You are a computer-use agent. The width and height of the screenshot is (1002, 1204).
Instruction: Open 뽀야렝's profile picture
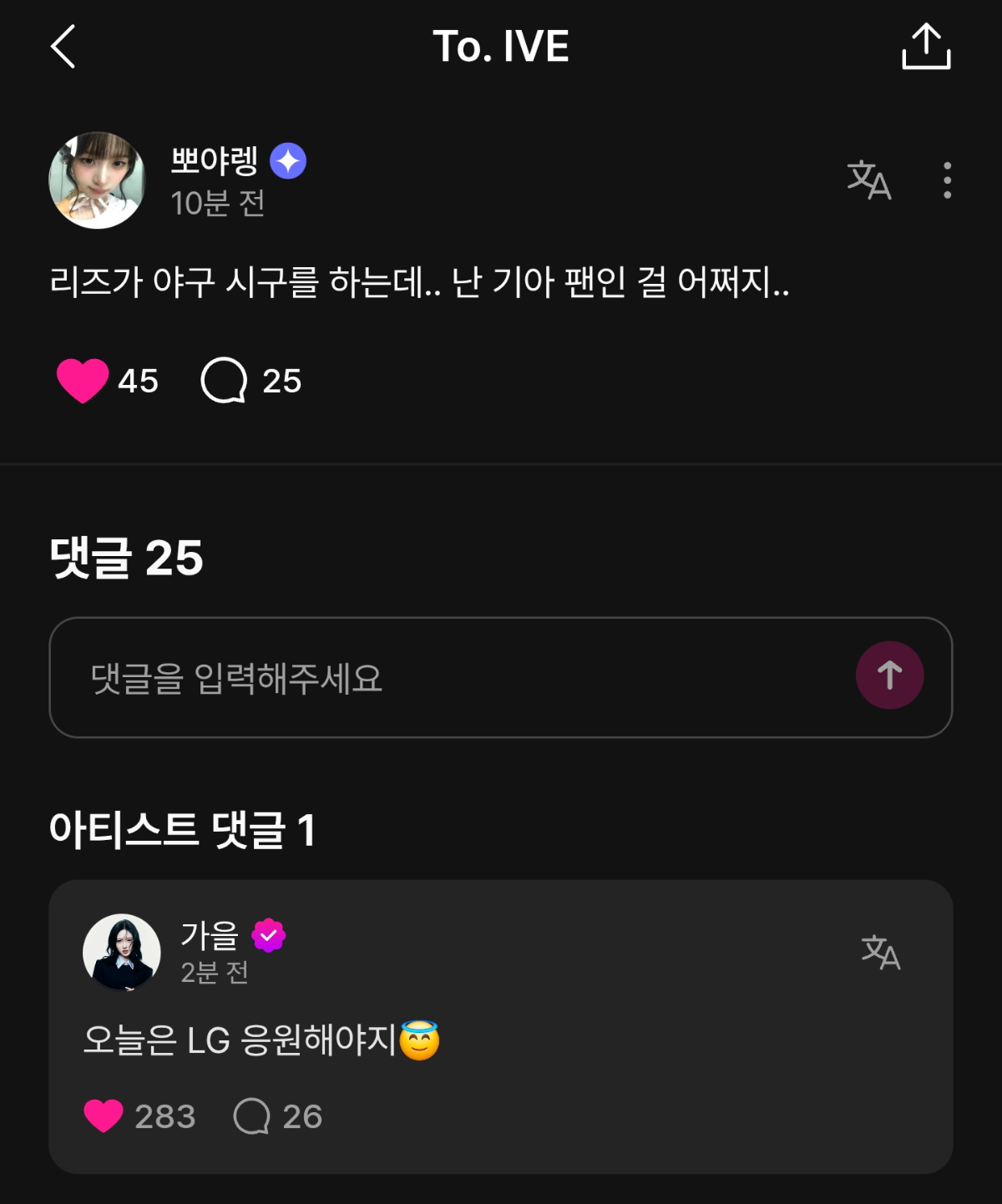[x=98, y=180]
